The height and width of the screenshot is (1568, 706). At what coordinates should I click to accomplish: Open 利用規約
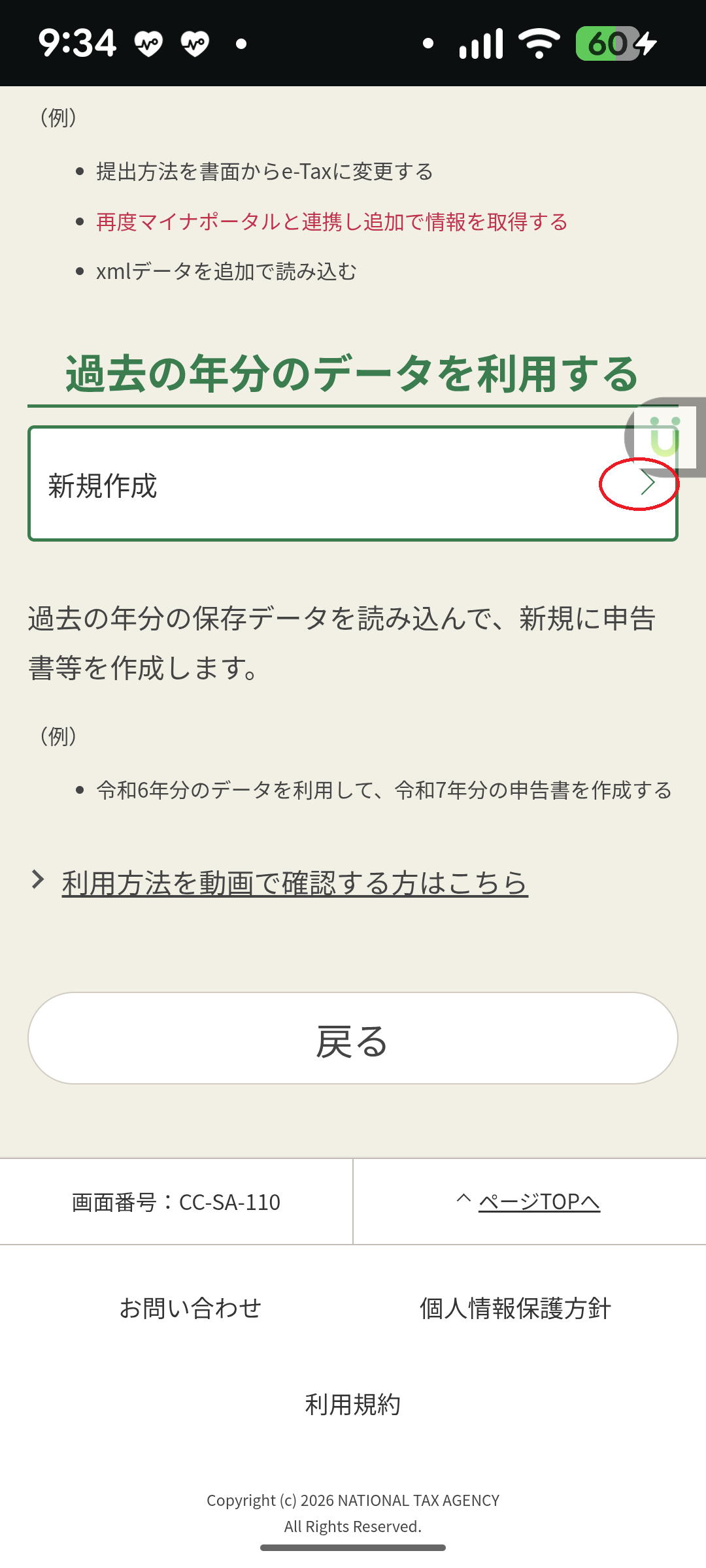[x=352, y=1404]
